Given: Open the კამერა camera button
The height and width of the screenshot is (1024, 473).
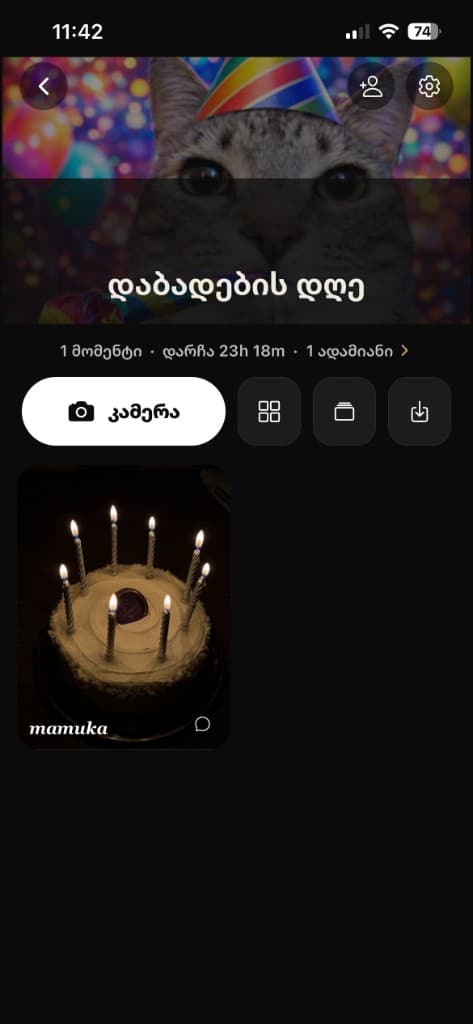Looking at the screenshot, I should (123, 411).
